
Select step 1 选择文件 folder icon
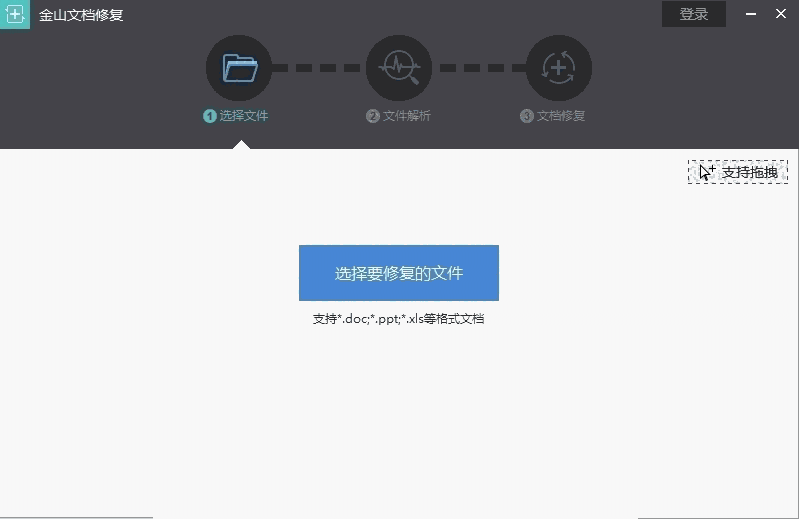238,68
